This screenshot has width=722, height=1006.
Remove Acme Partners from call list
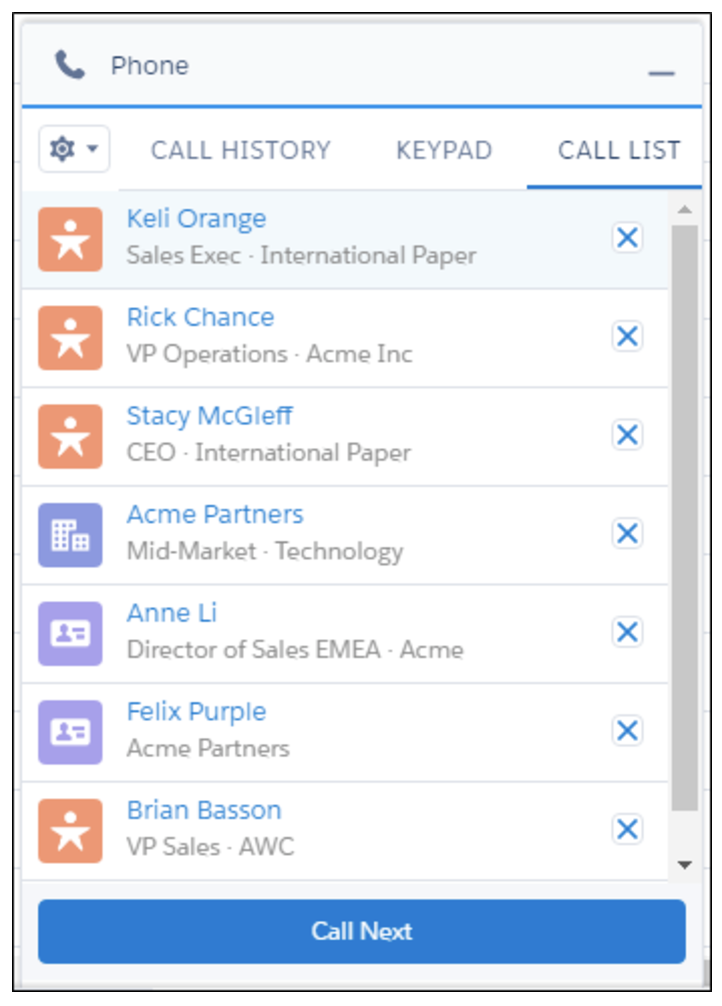pyautogui.click(x=627, y=533)
